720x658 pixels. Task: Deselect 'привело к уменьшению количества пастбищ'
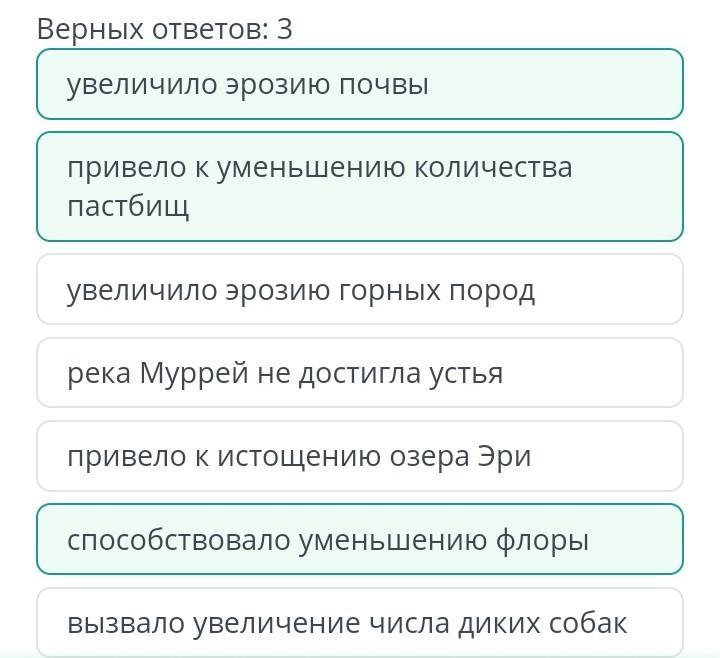tap(360, 186)
